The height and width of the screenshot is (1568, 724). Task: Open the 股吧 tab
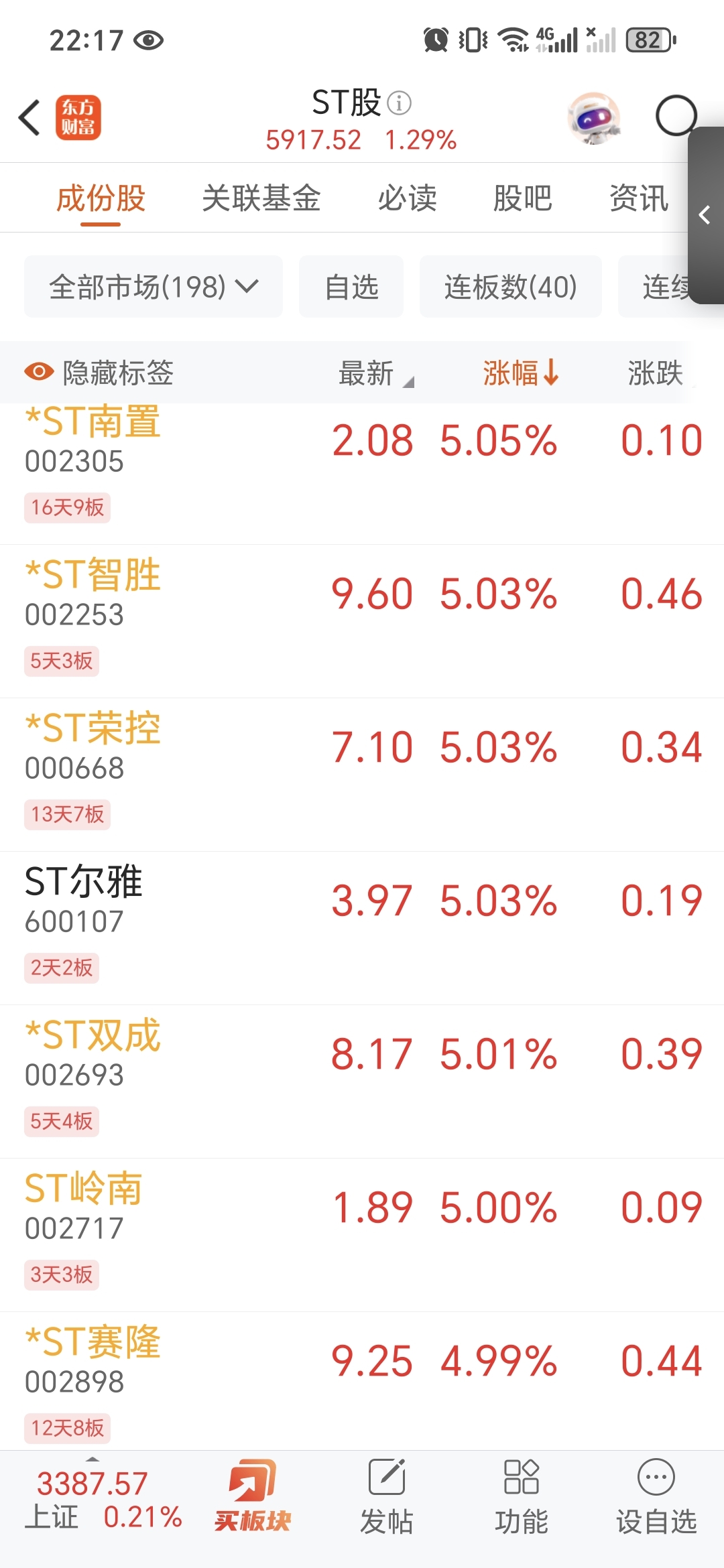[x=522, y=198]
